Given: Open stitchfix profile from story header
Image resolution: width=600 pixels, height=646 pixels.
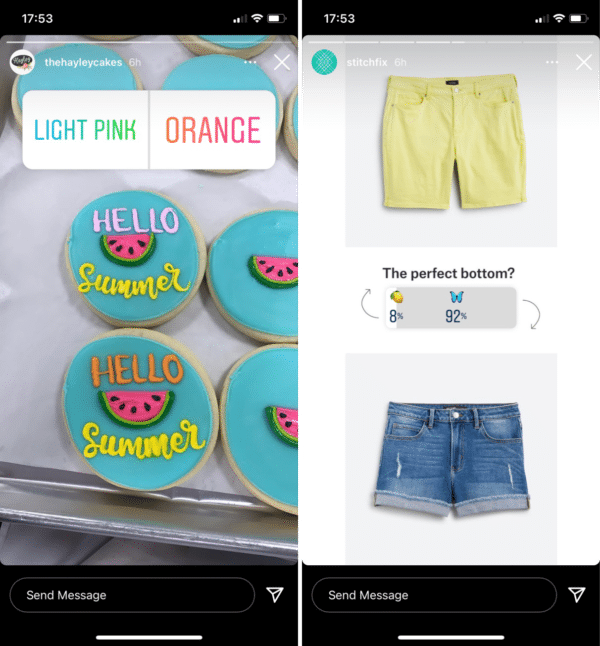Looking at the screenshot, I should (x=366, y=62).
